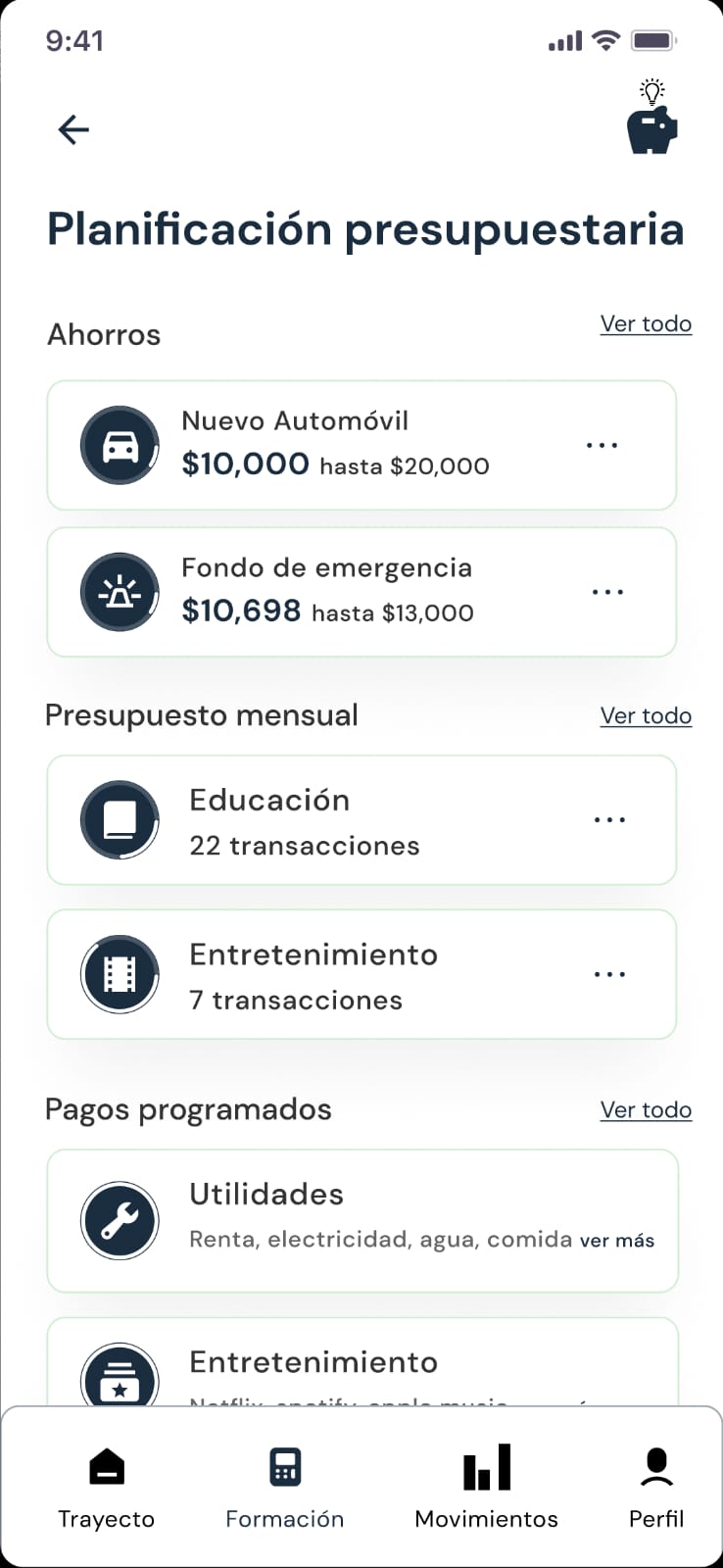The width and height of the screenshot is (723, 1568).
Task: View all Pagos programados
Action: click(x=646, y=1109)
